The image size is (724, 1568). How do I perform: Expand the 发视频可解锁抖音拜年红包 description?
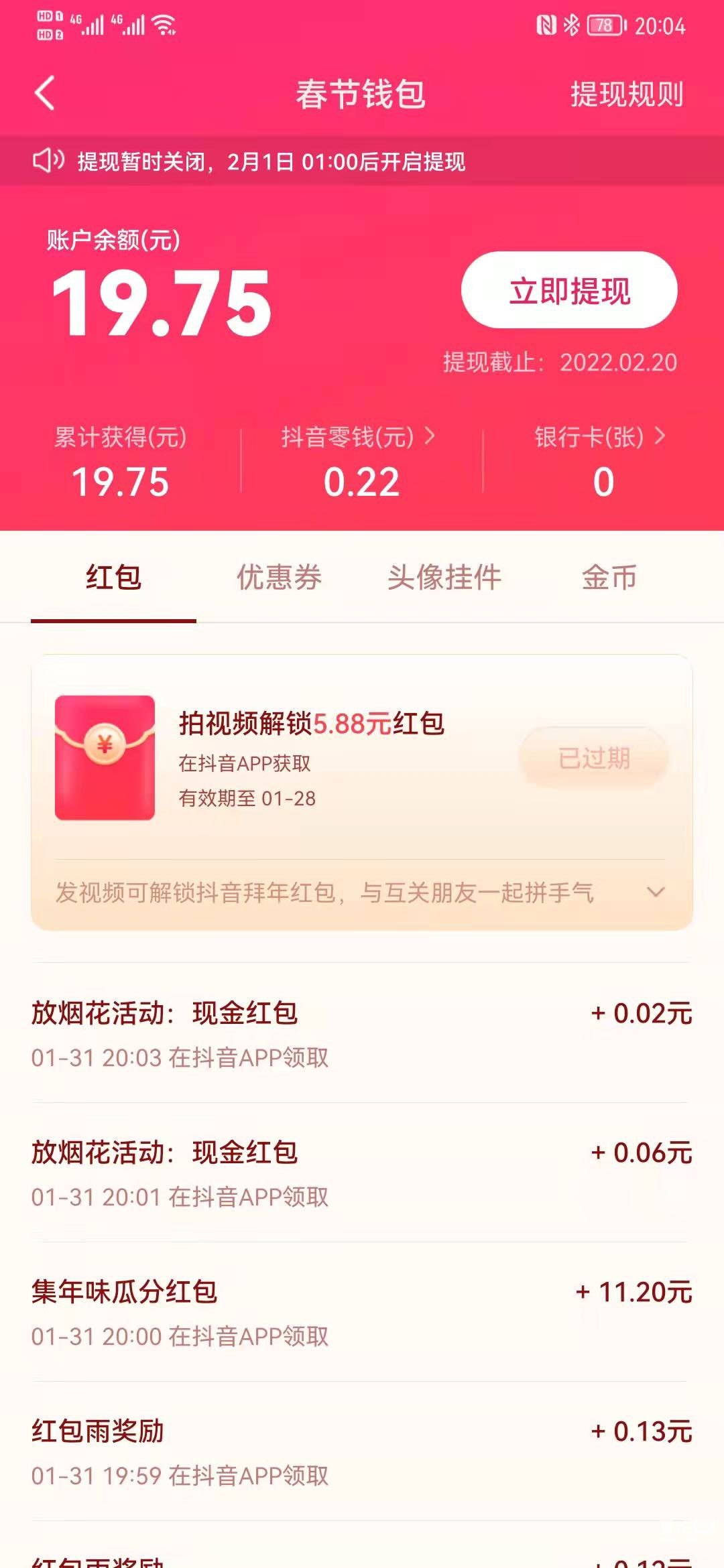tap(655, 893)
